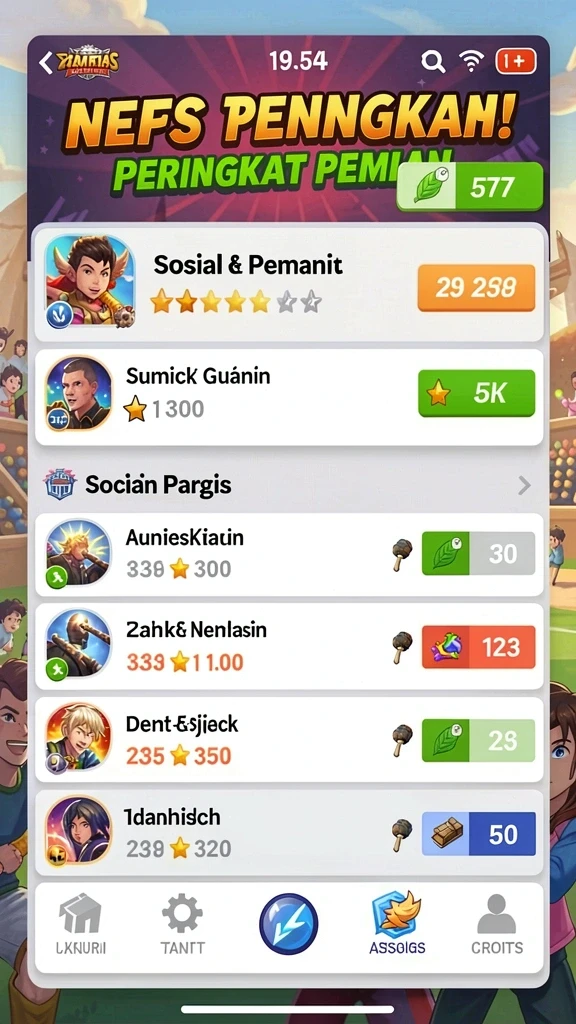Open Sumick Guanin's profile row
The width and height of the screenshot is (576, 1024).
click(x=289, y=398)
